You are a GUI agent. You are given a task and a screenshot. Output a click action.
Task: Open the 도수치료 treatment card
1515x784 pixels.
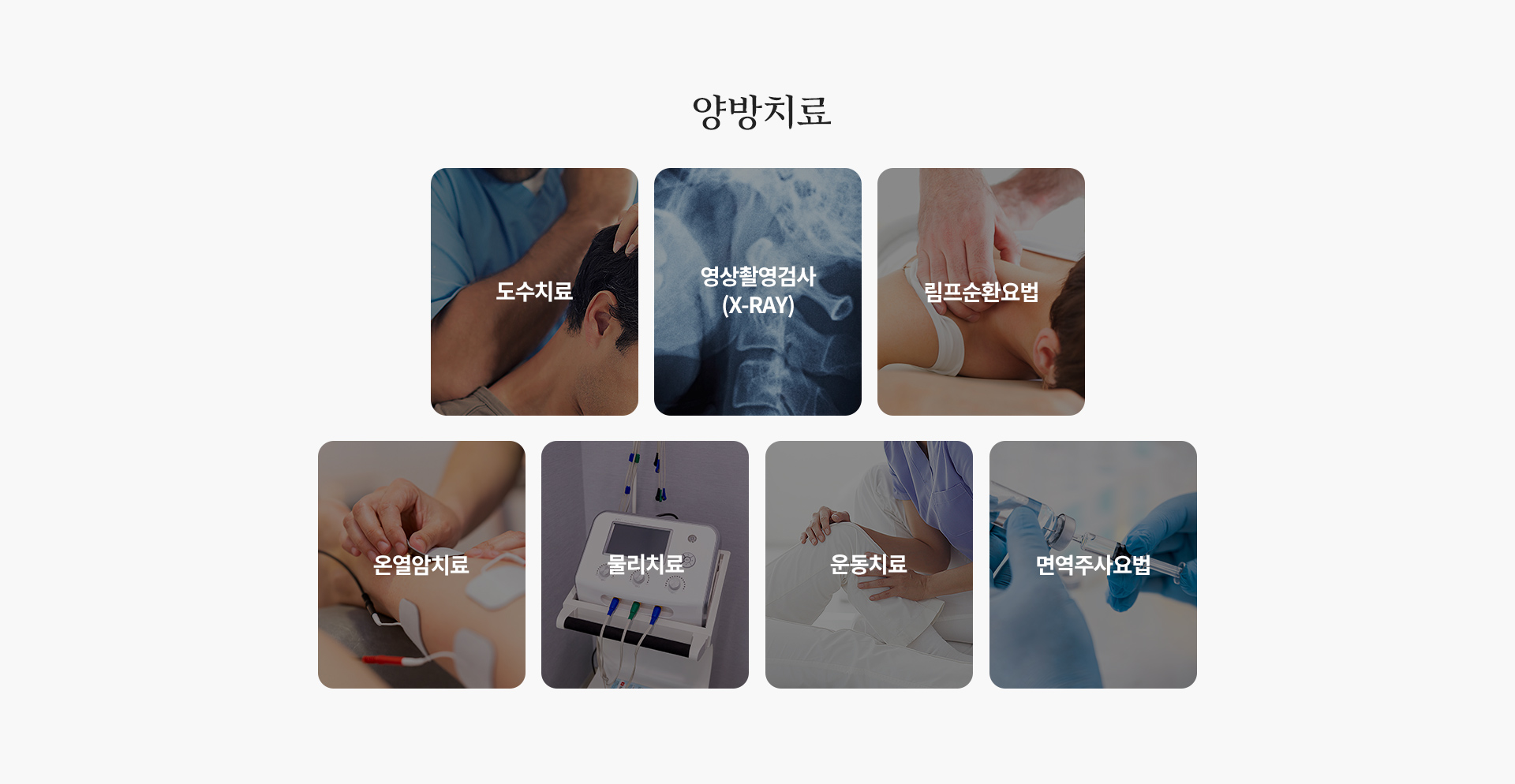click(x=534, y=292)
